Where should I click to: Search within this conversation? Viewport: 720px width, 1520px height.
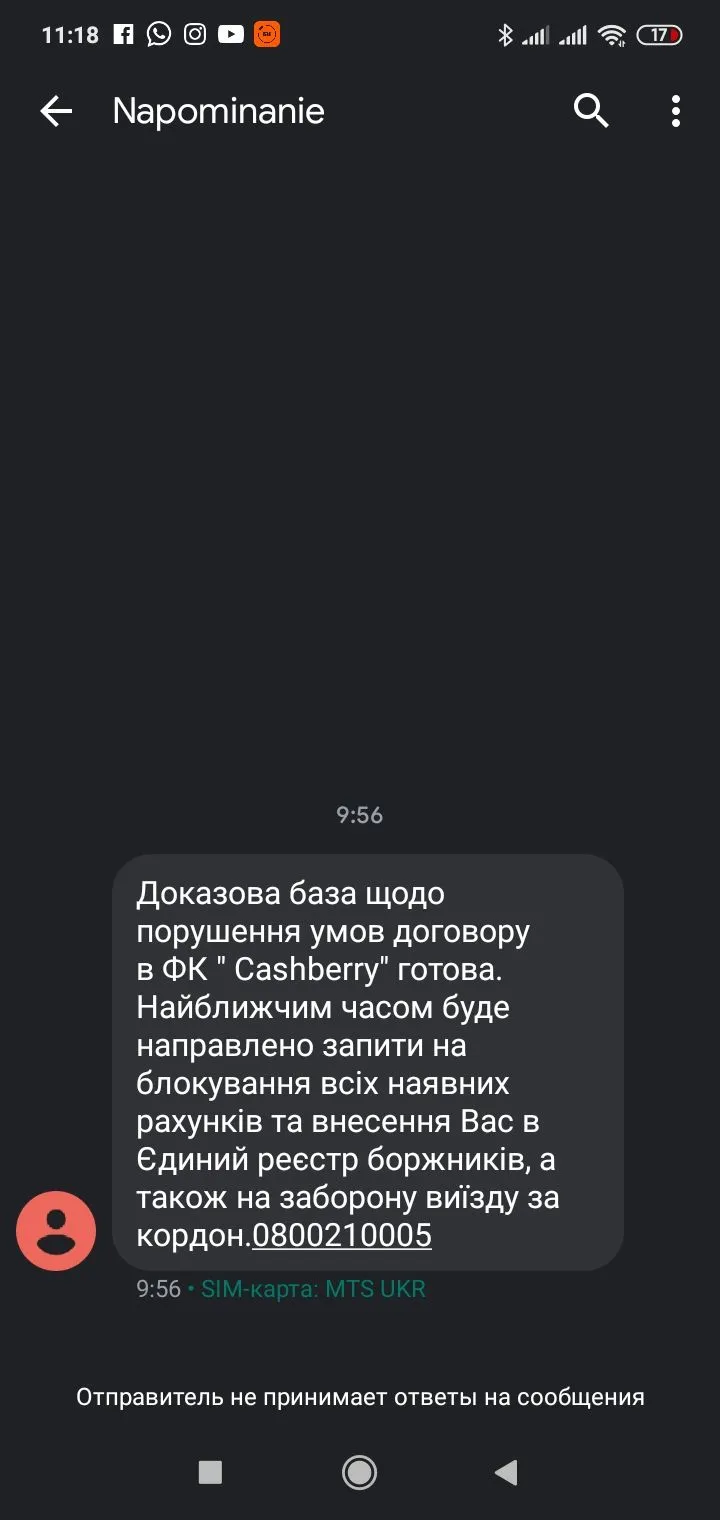(591, 111)
